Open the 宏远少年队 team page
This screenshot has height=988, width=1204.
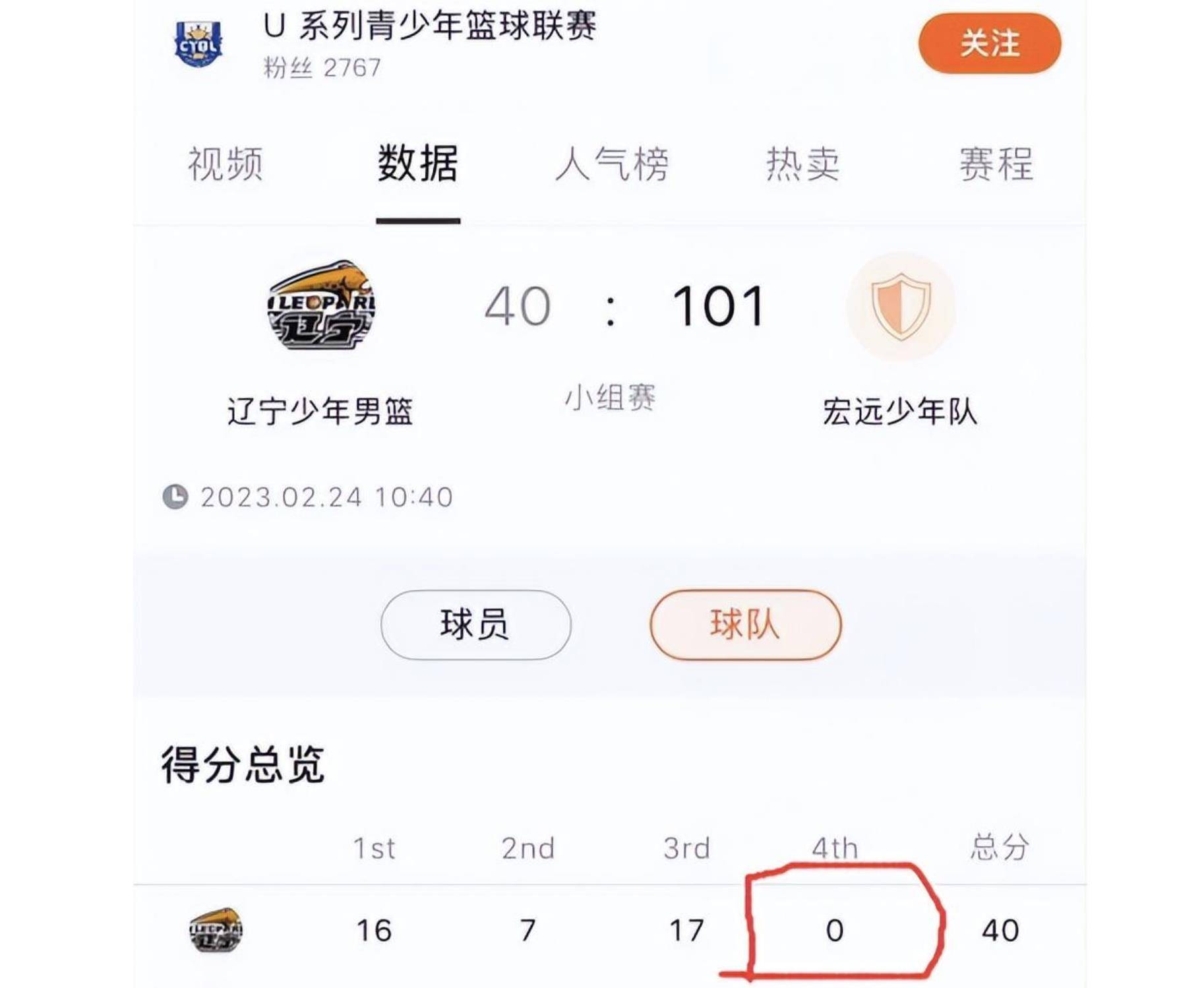[x=900, y=307]
